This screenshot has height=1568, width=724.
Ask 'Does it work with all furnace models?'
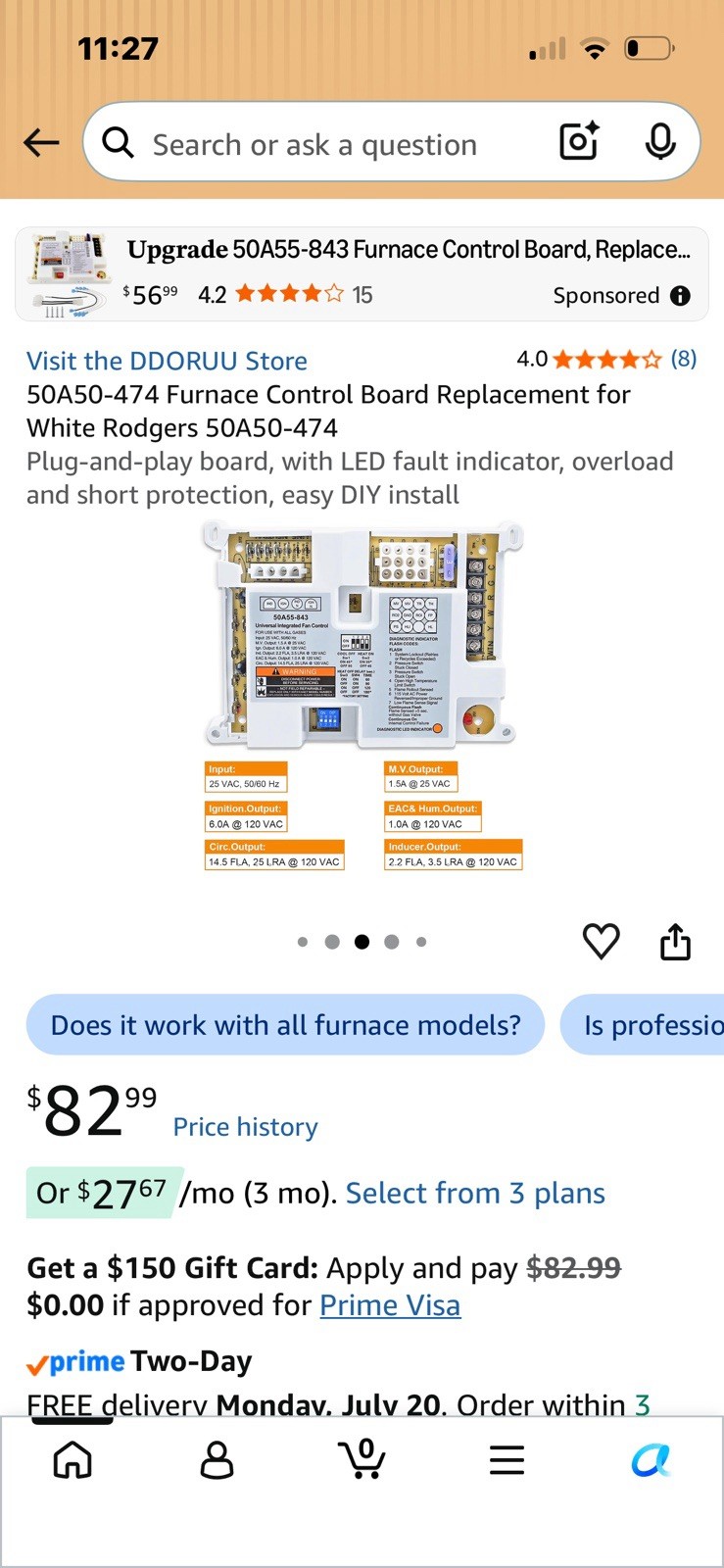[285, 1025]
